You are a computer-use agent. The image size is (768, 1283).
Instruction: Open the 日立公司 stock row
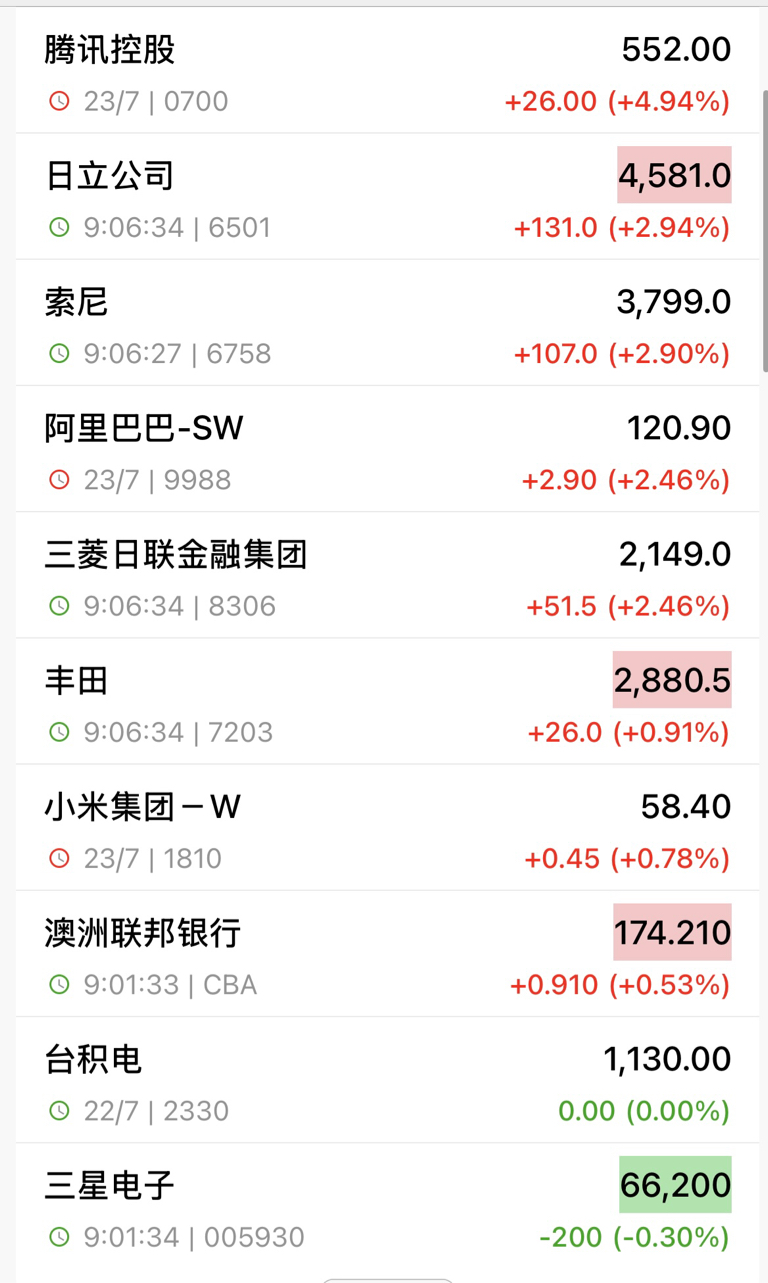pyautogui.click(x=388, y=197)
